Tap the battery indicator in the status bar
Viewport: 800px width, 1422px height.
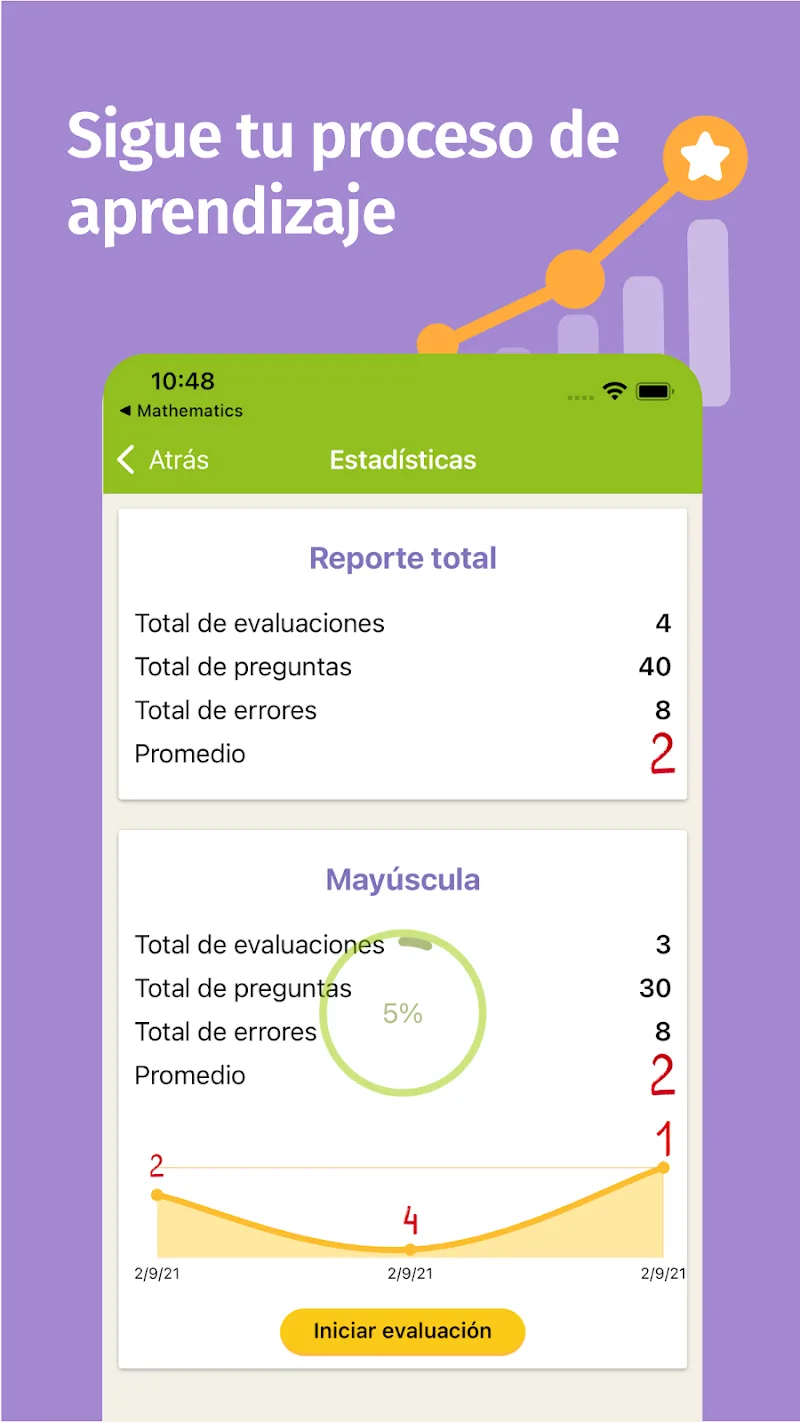coord(655,391)
